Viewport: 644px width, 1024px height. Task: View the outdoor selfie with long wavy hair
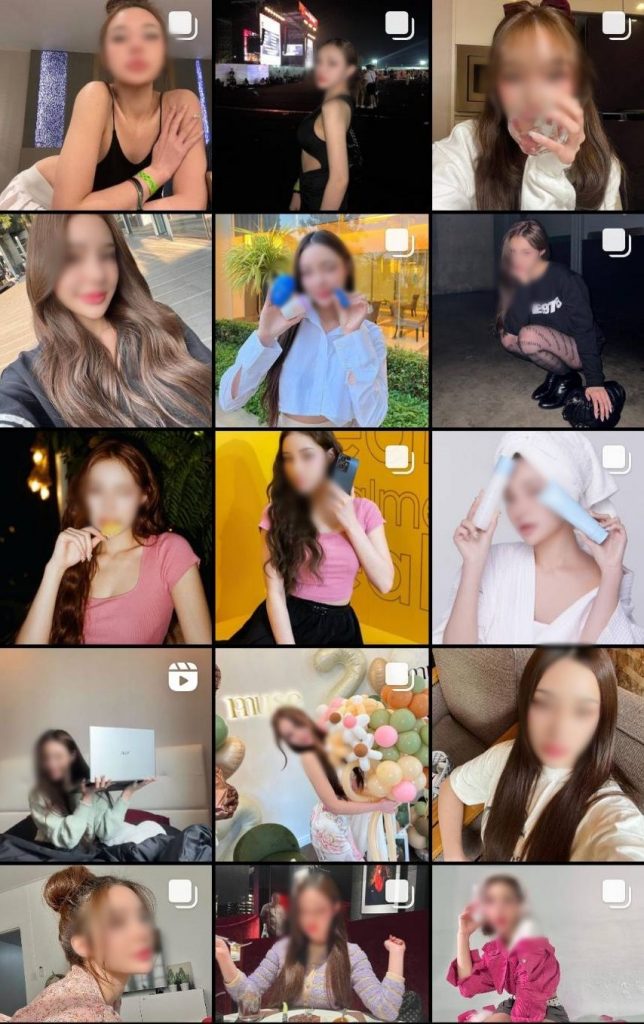coord(105,320)
